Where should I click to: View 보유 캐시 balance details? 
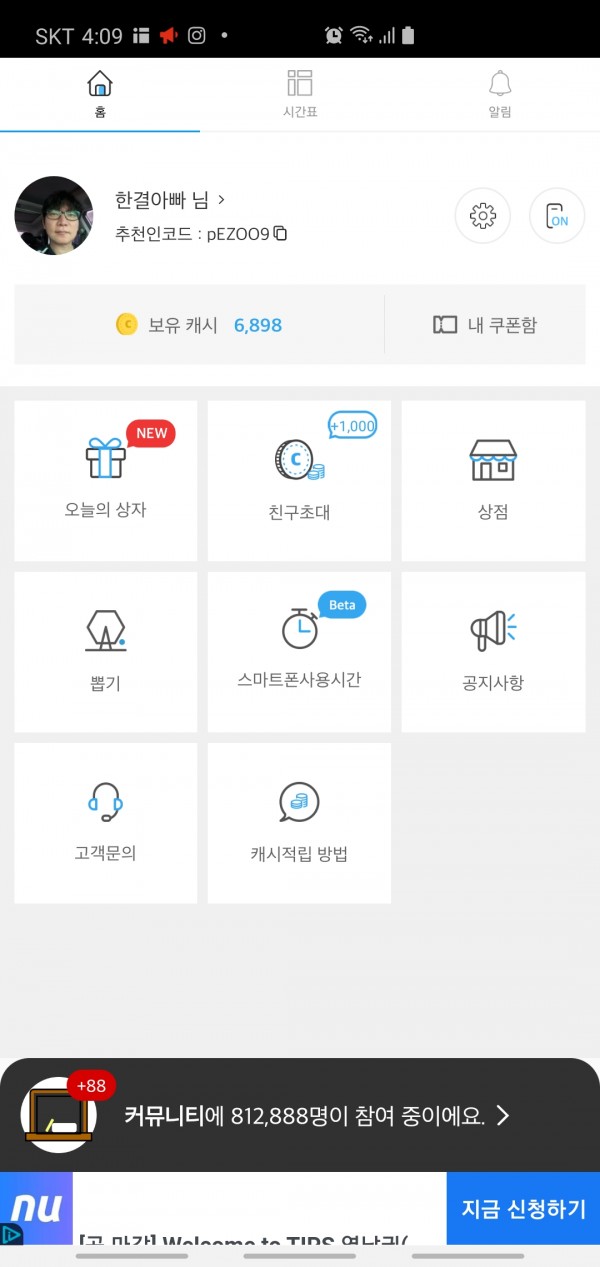[200, 325]
